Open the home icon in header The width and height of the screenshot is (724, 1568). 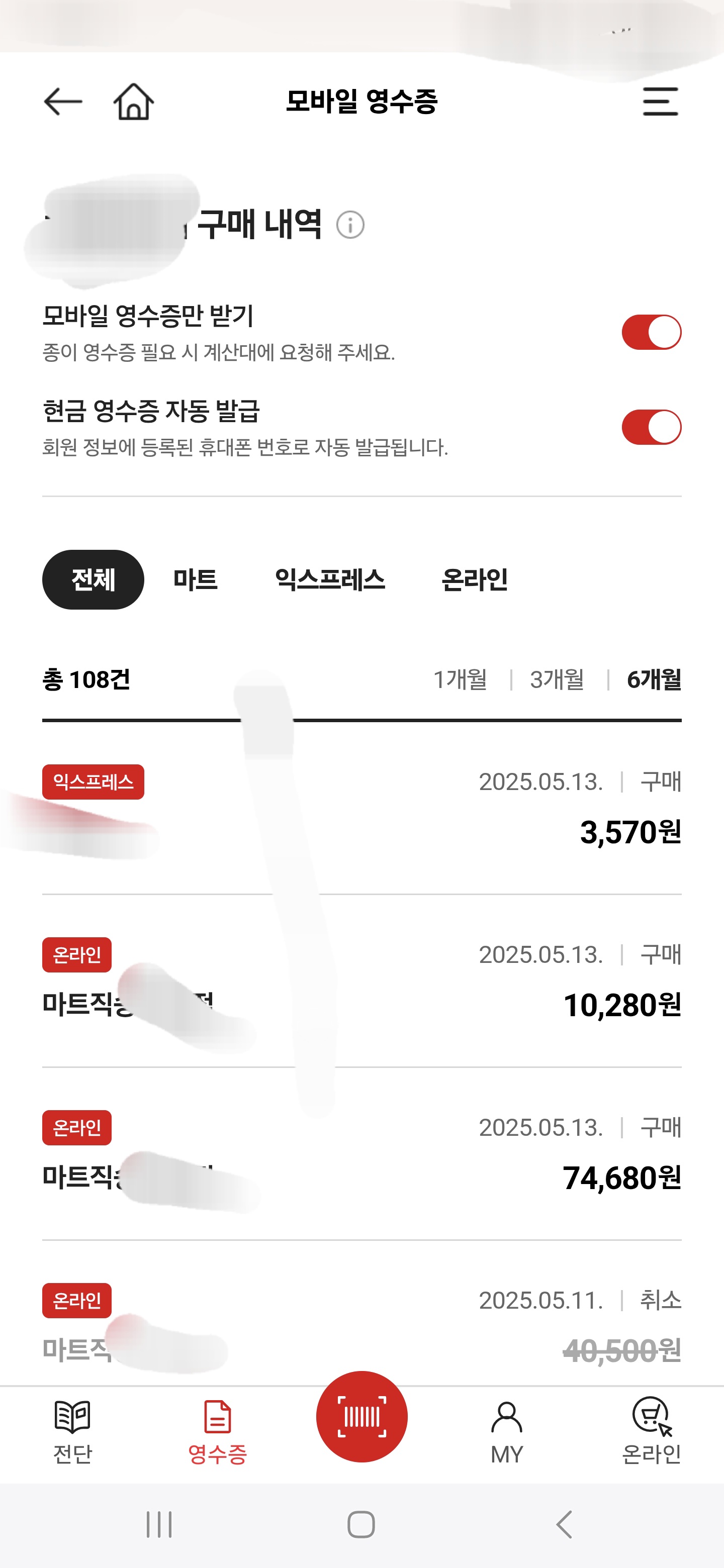(134, 102)
